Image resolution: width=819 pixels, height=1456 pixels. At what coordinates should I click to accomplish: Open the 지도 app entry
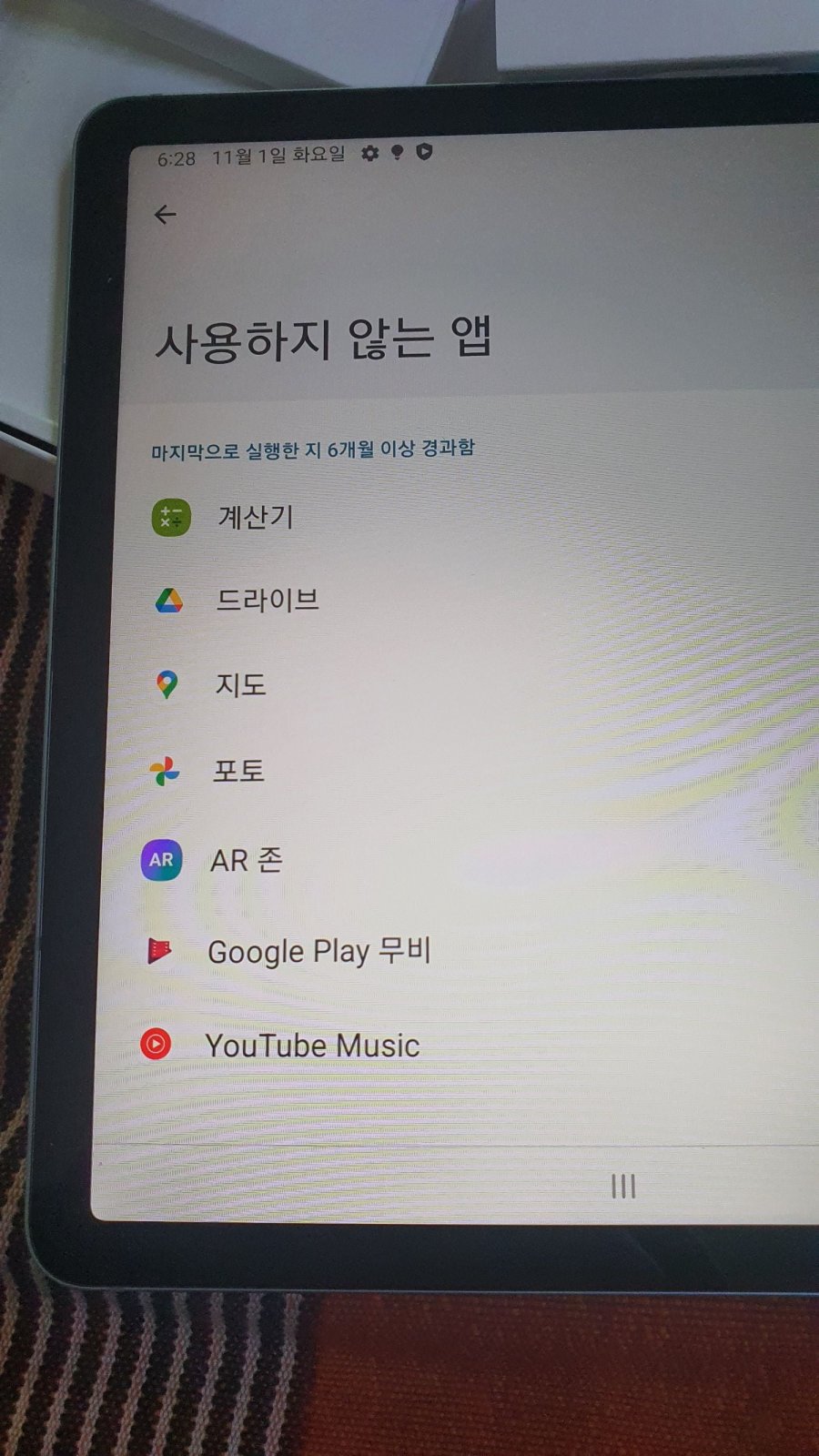(240, 684)
